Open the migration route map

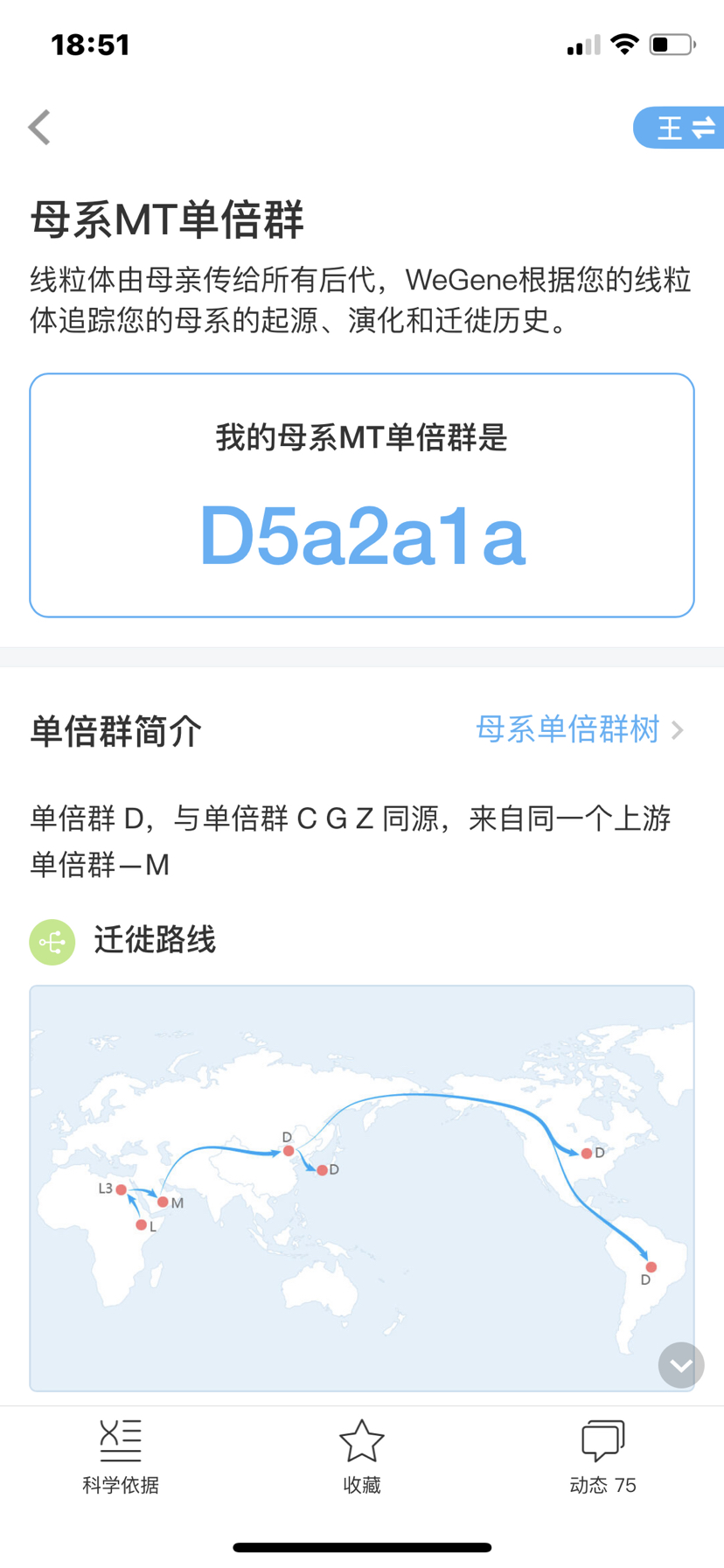point(362,1188)
